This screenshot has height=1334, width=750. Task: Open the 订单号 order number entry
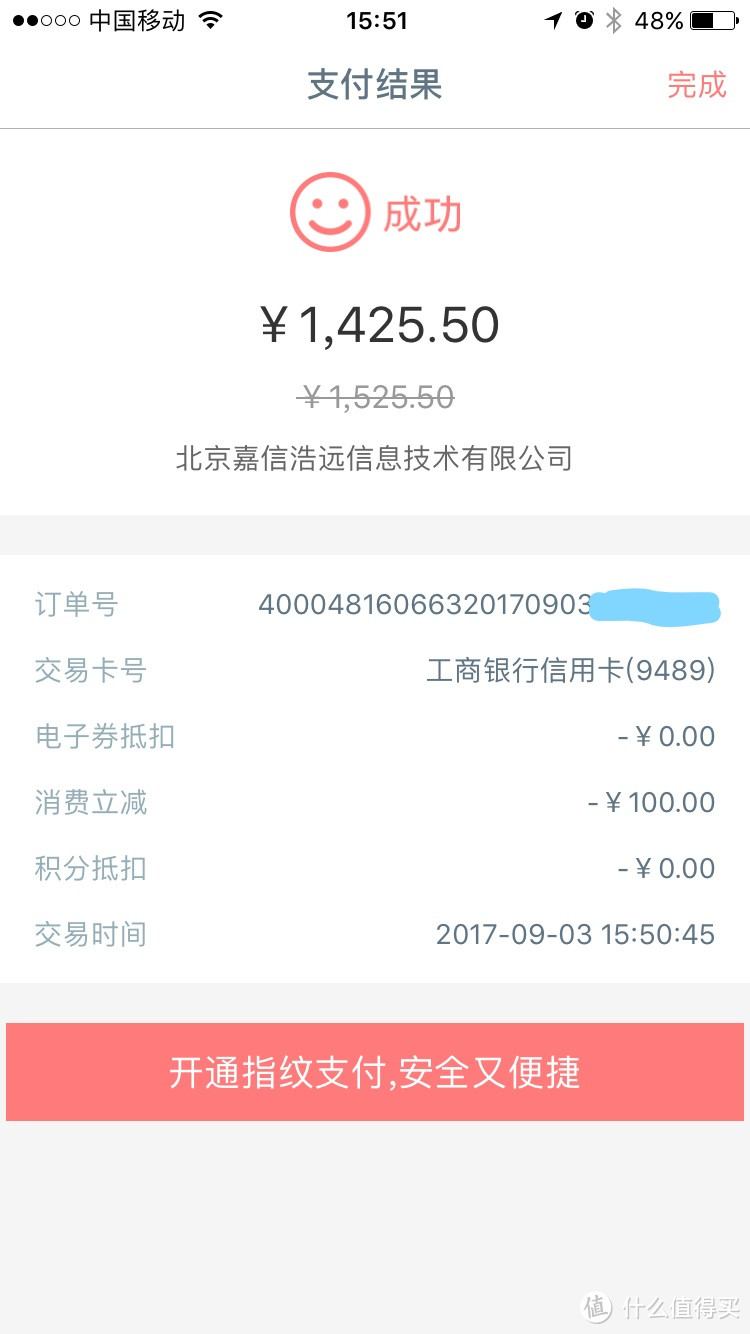coord(375,604)
